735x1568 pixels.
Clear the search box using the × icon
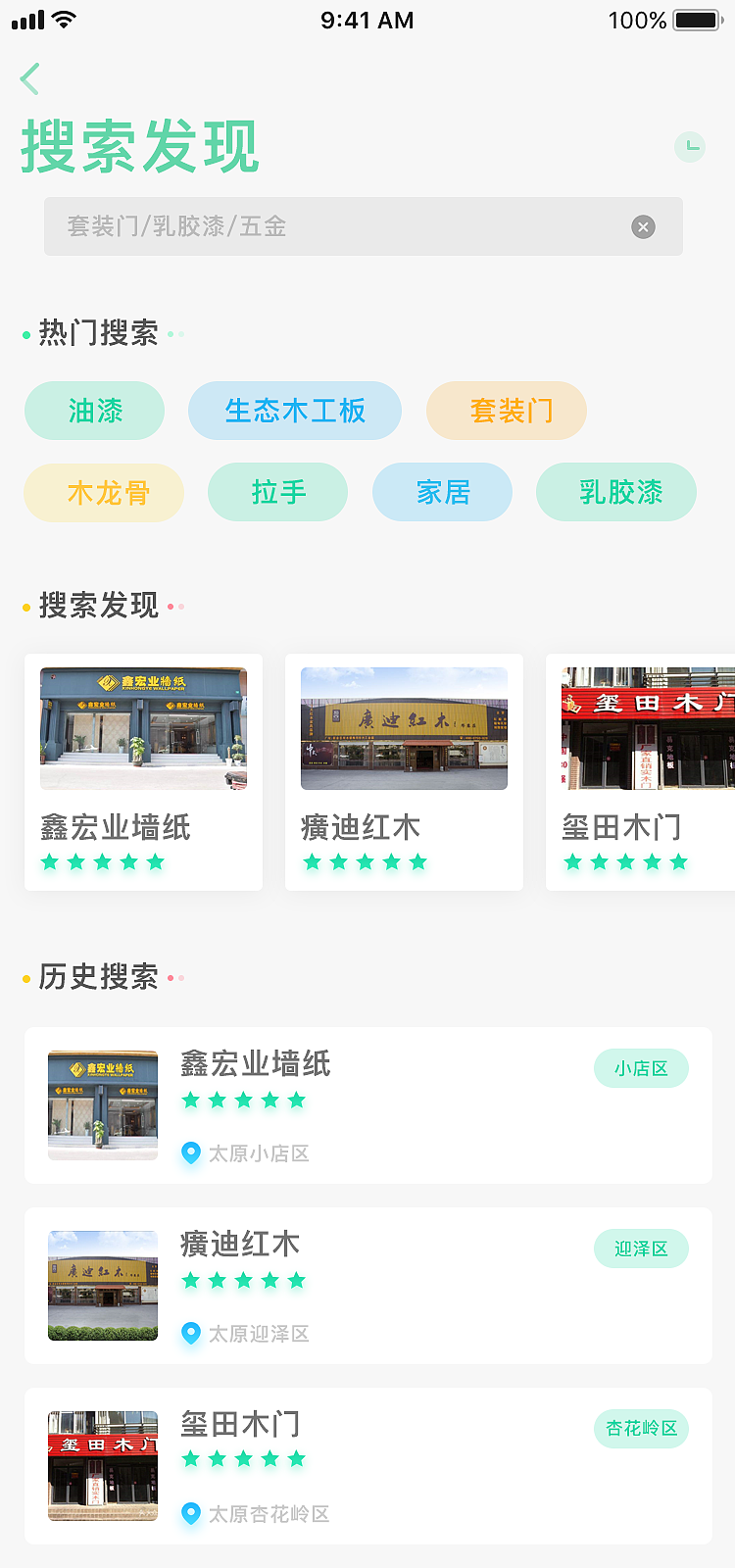[x=643, y=227]
